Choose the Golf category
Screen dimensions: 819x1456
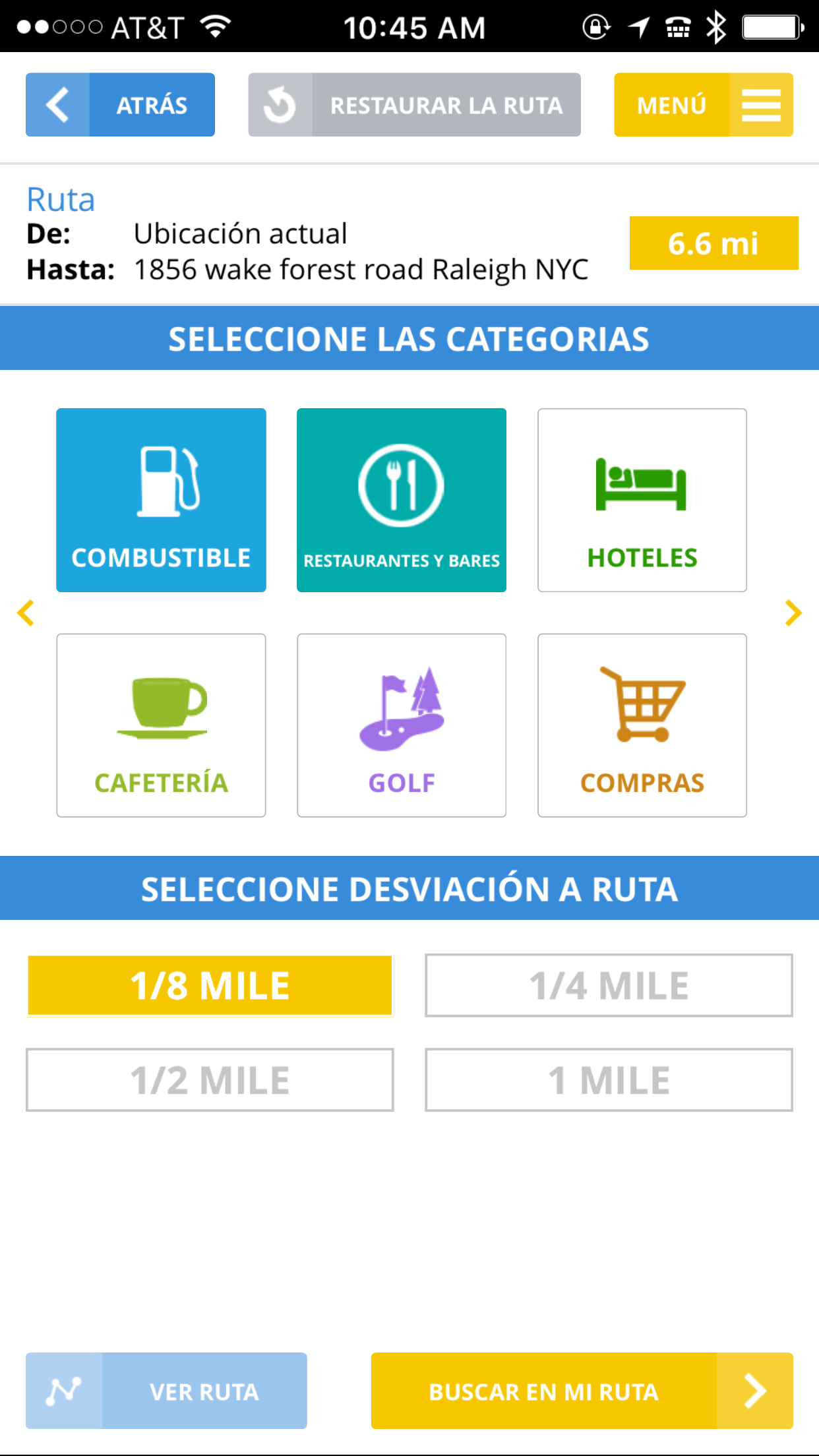click(402, 725)
